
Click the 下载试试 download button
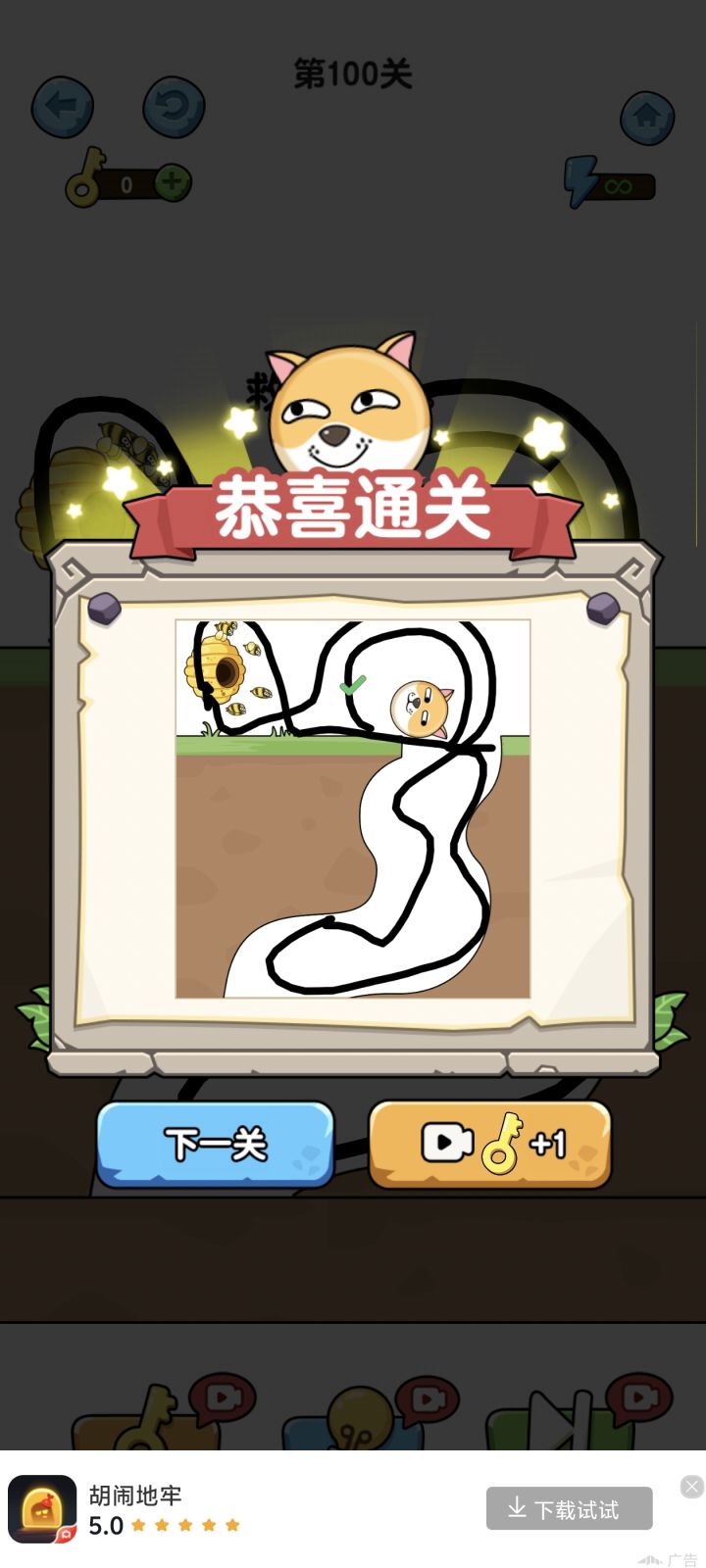point(569,1508)
